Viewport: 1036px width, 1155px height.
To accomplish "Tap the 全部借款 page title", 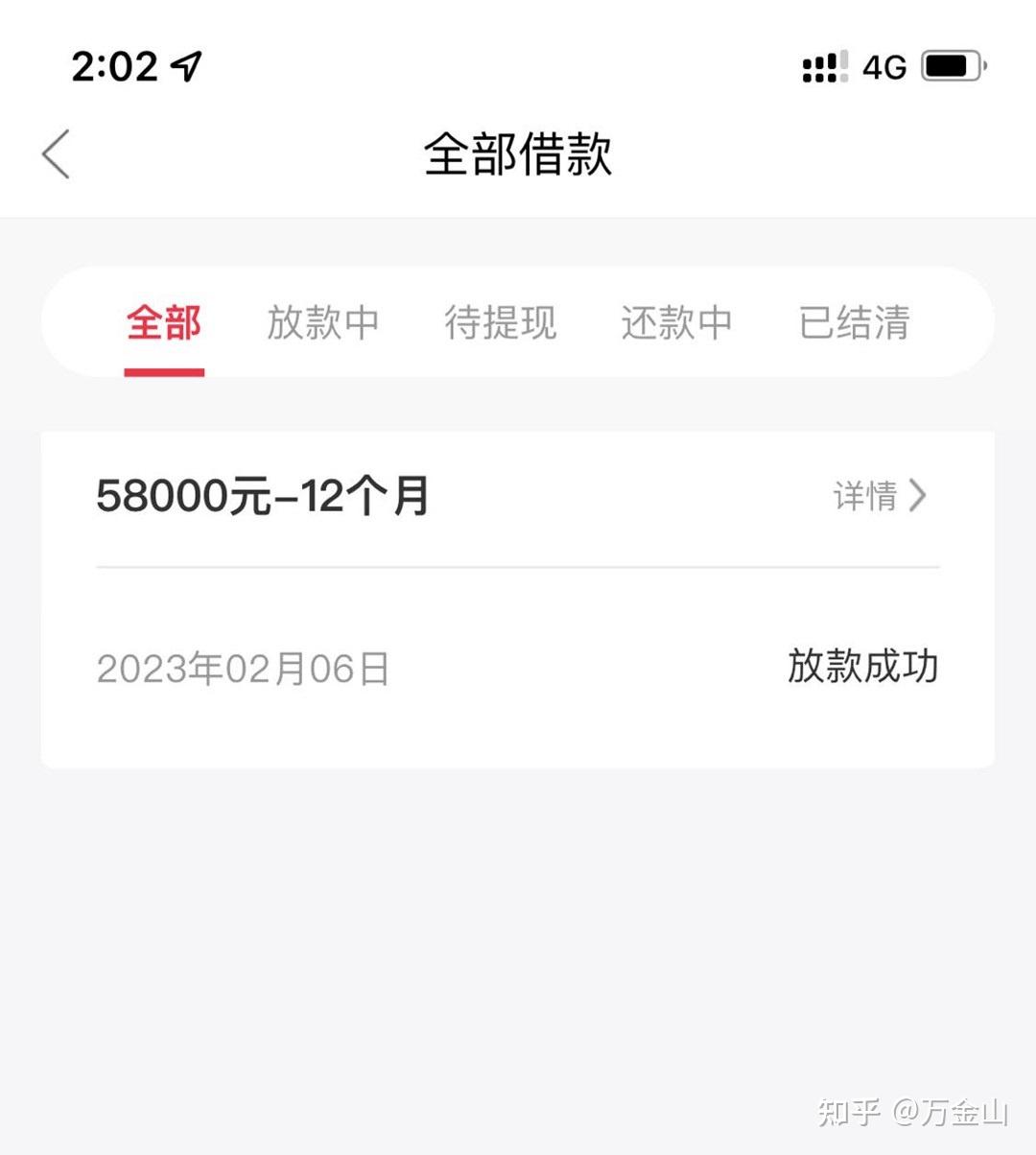I will click(x=518, y=153).
